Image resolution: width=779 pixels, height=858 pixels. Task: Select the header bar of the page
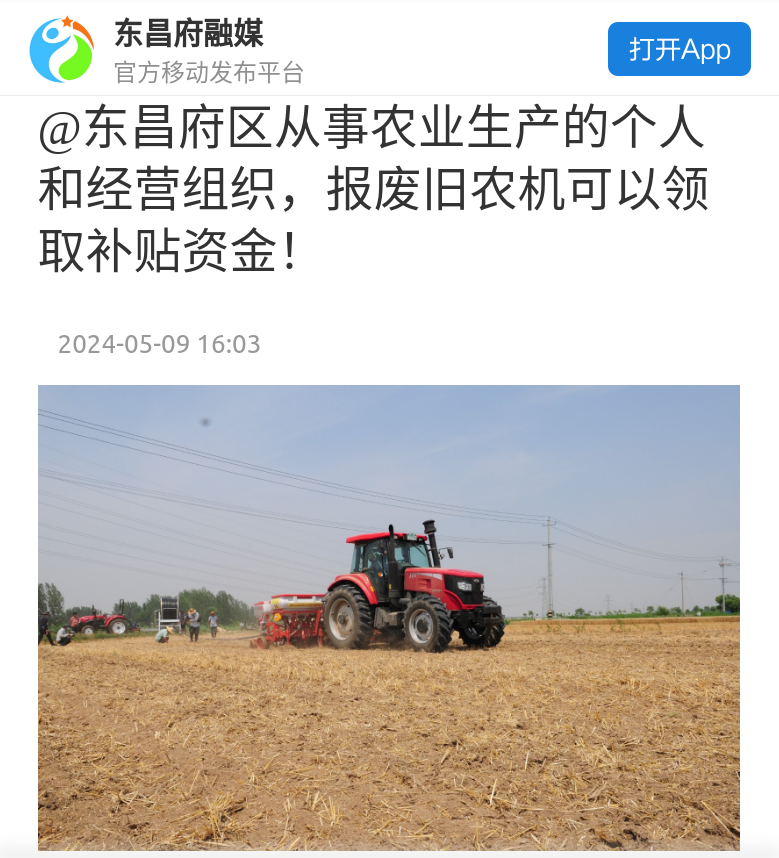390,48
